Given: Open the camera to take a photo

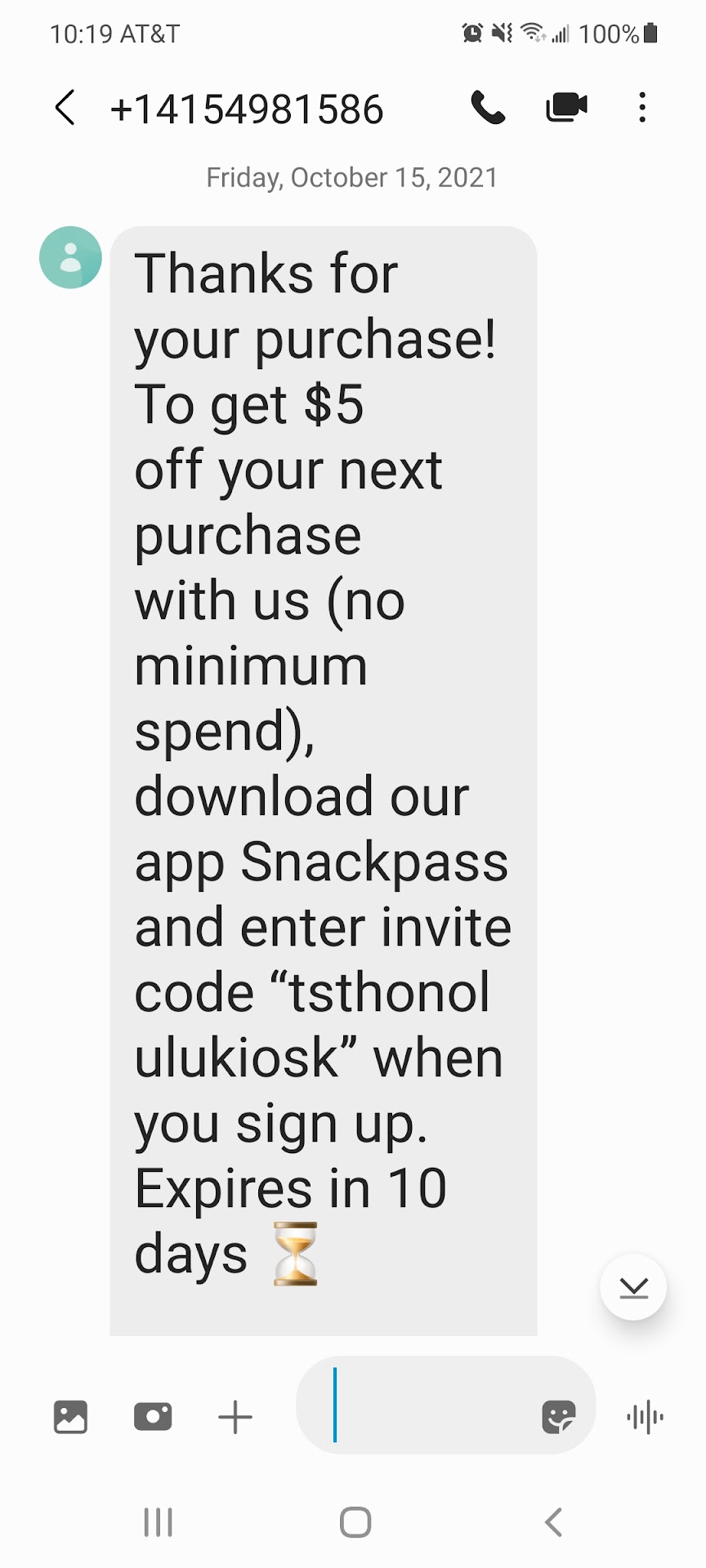Looking at the screenshot, I should click(153, 1417).
